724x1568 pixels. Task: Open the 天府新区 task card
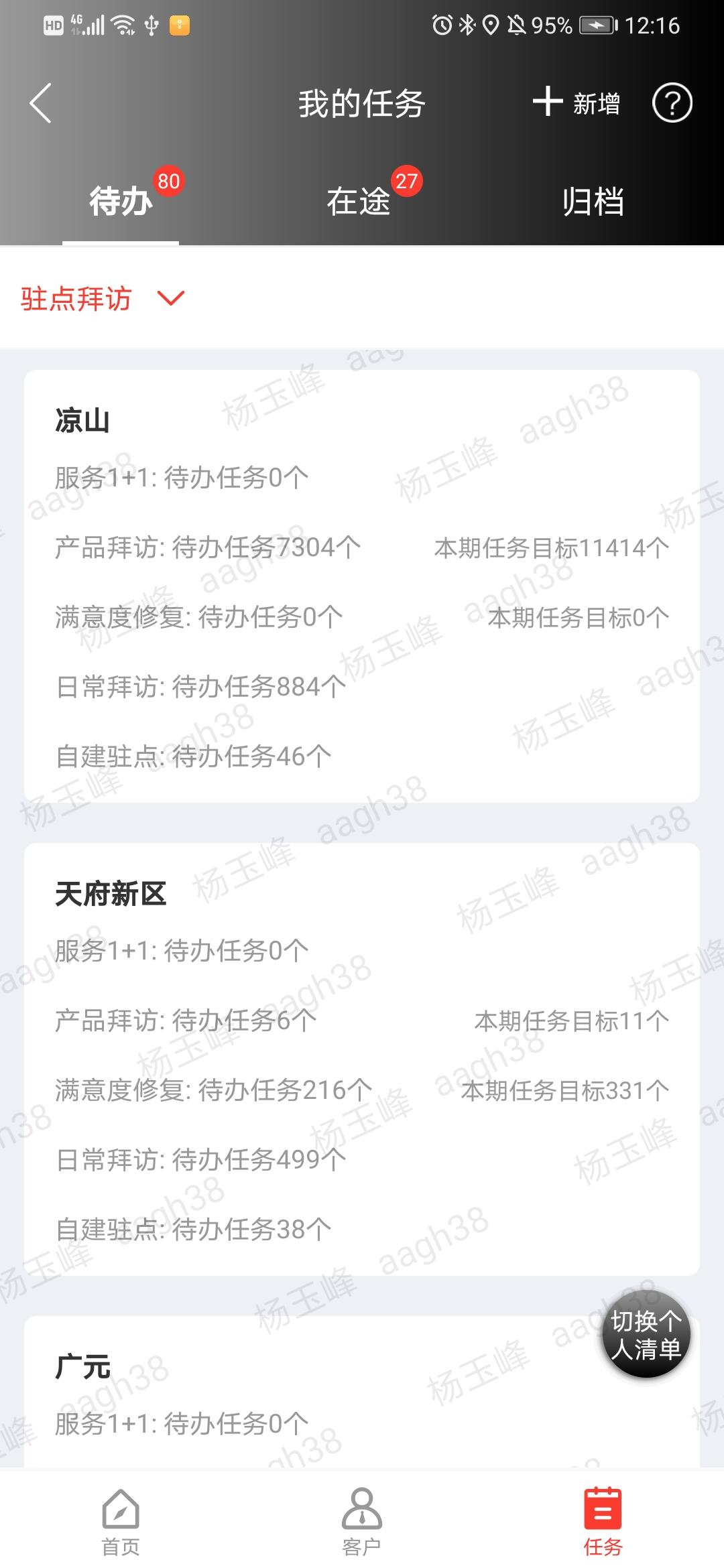tap(362, 1059)
